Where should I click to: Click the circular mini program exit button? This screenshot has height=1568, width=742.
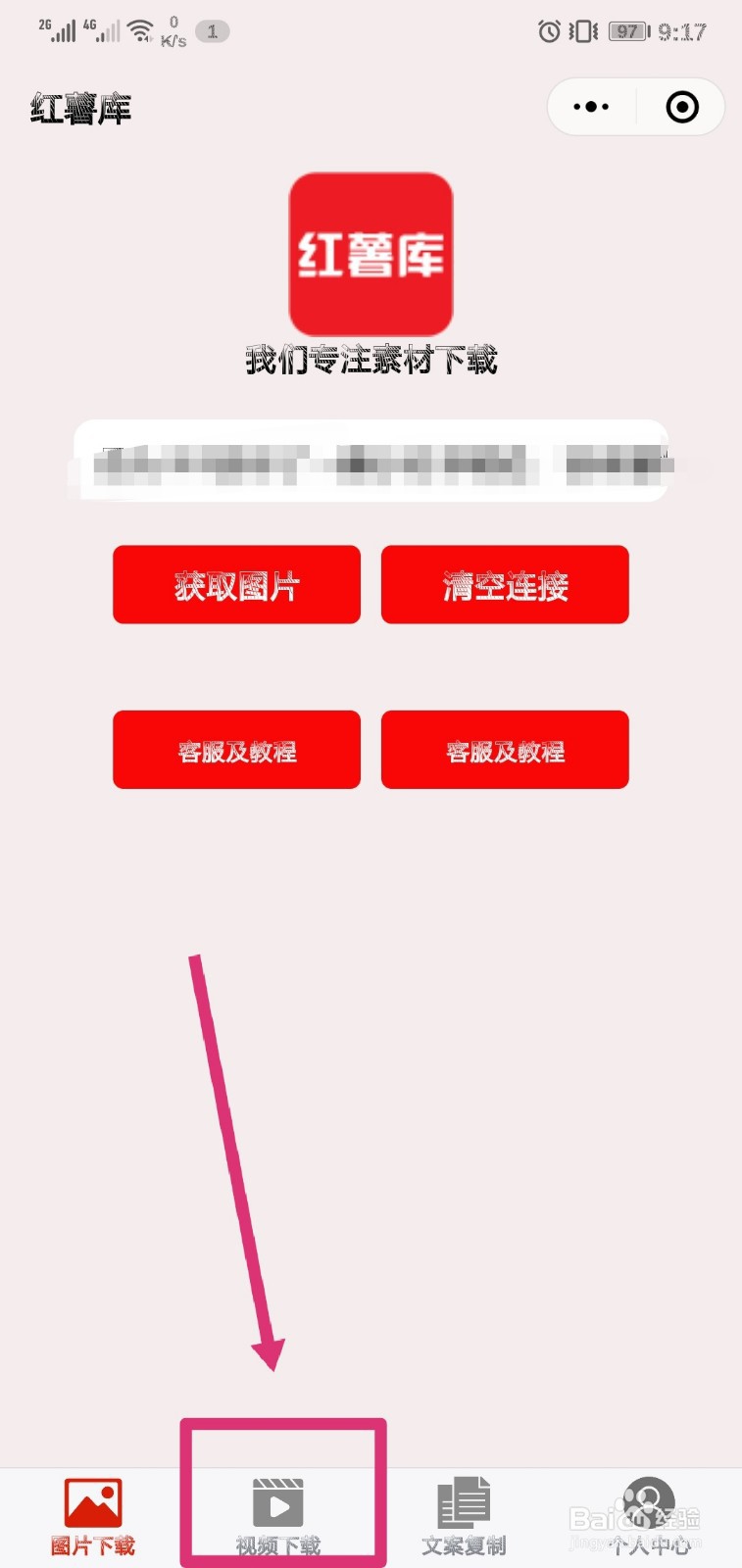click(681, 107)
